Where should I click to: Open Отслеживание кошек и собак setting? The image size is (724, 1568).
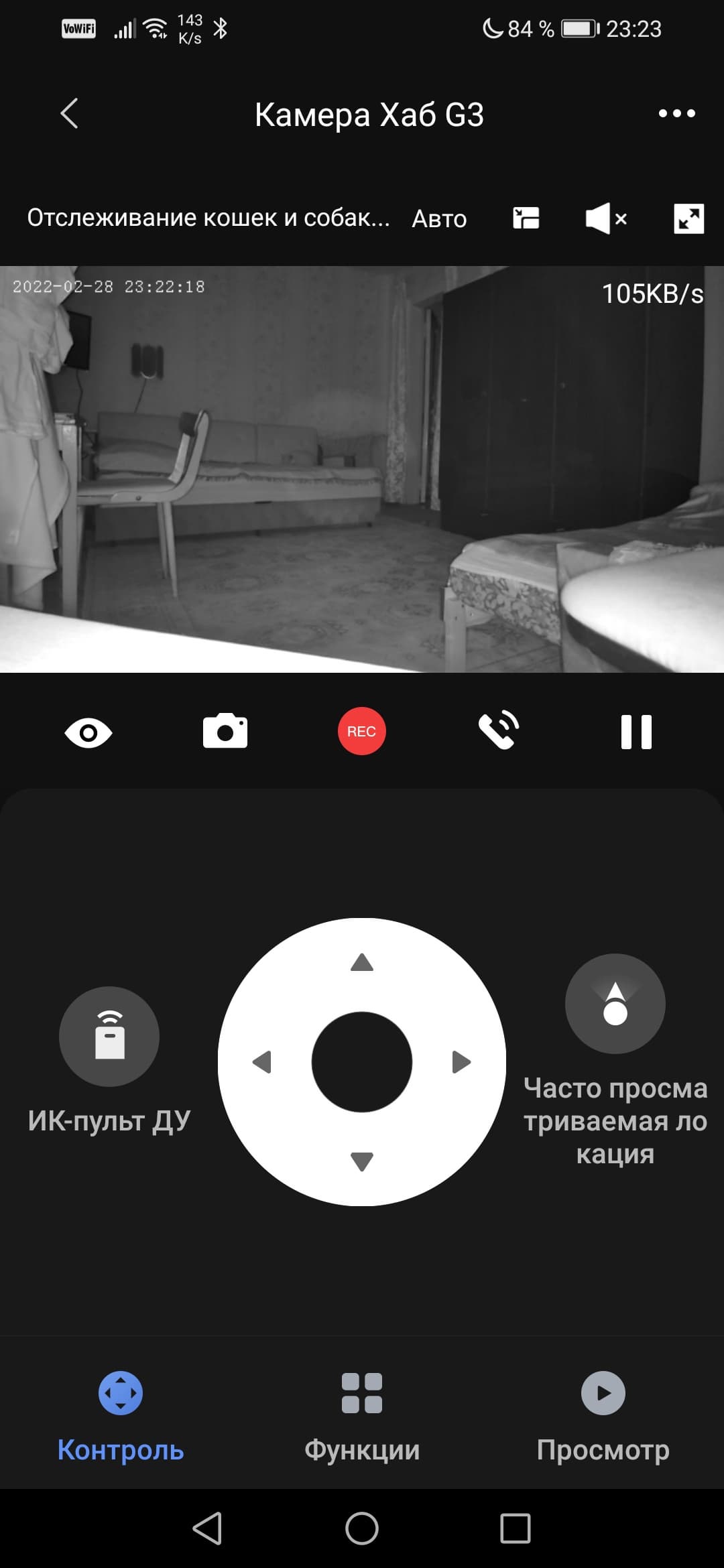(x=208, y=218)
